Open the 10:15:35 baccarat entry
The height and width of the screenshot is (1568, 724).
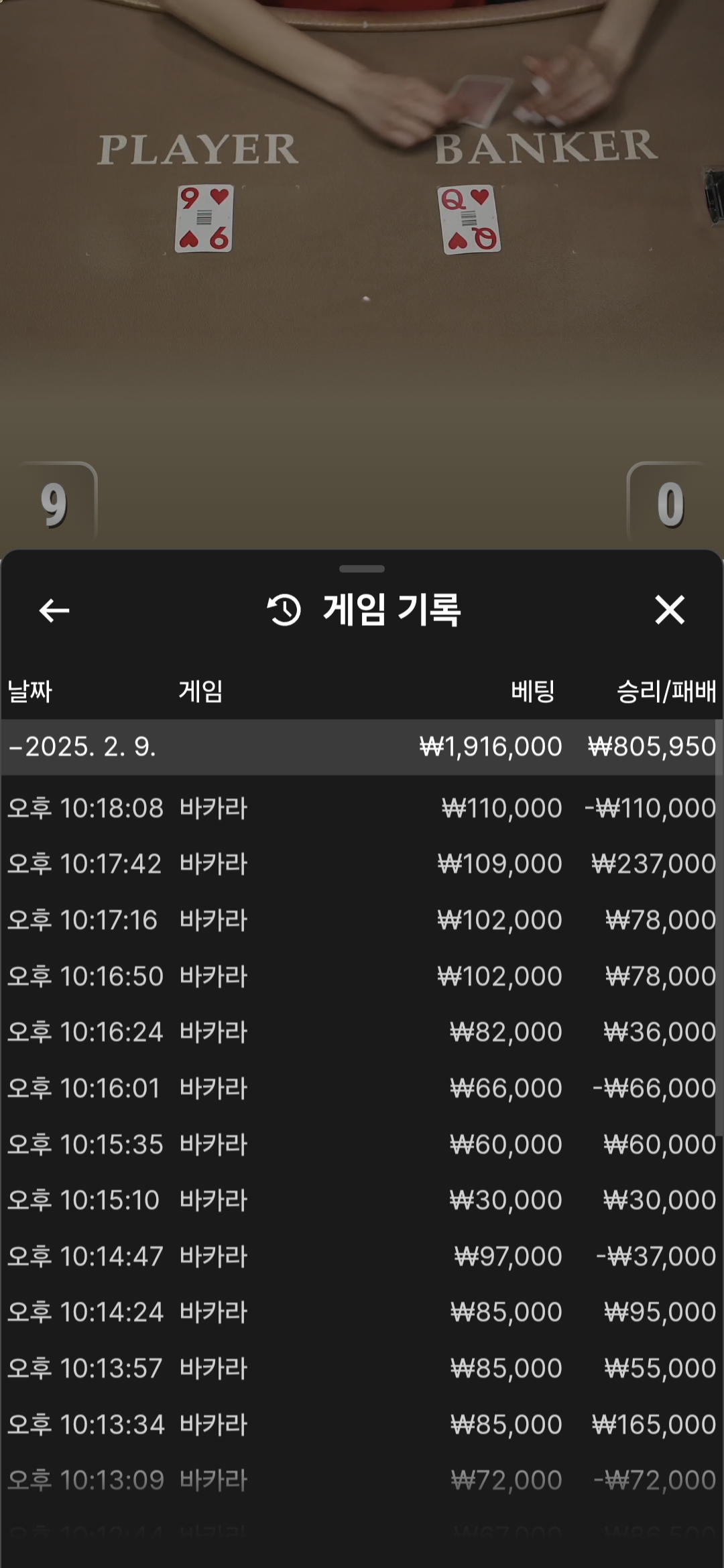click(362, 1145)
